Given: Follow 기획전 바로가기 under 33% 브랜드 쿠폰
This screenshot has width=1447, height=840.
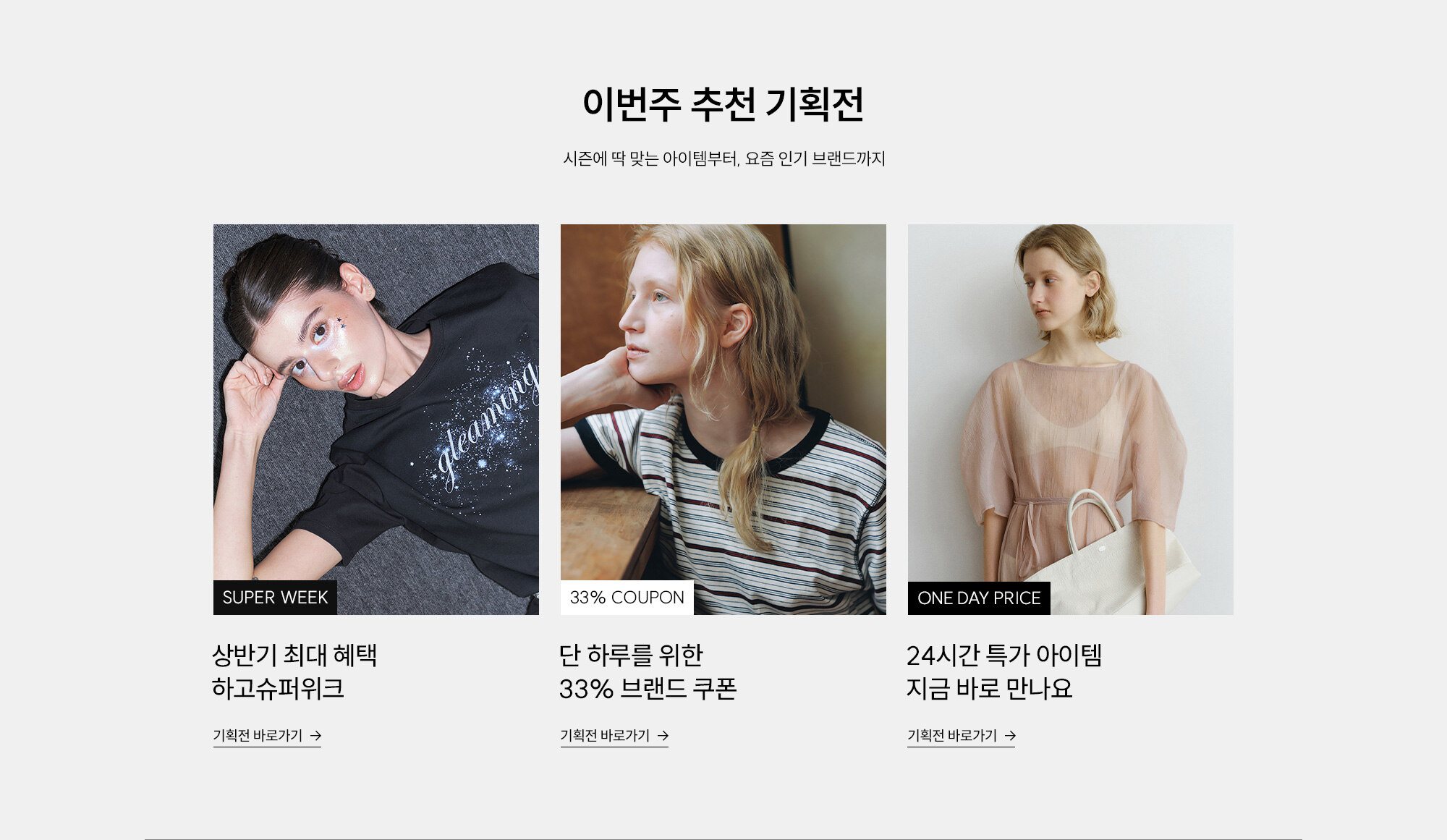Looking at the screenshot, I should tap(614, 736).
